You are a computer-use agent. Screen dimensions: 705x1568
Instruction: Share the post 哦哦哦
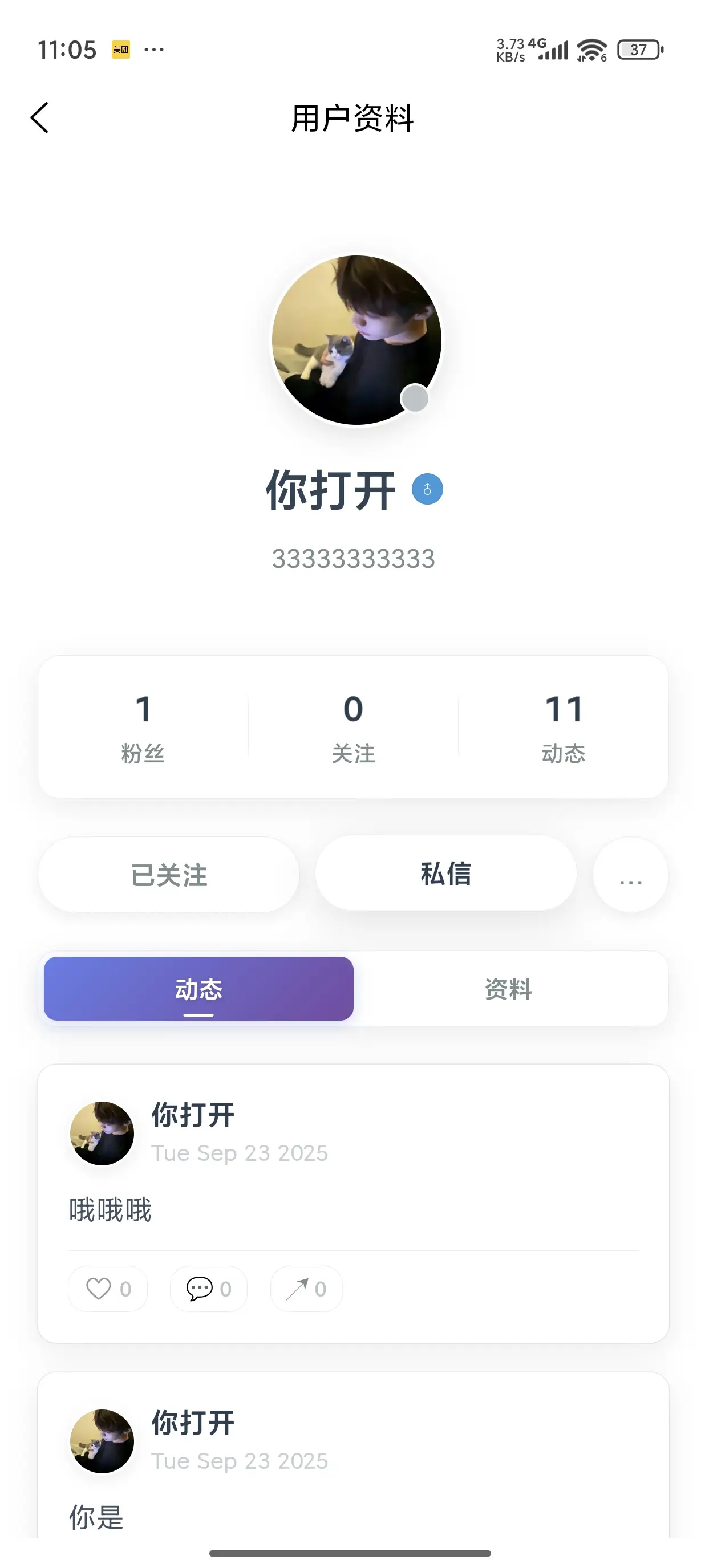coord(306,1289)
